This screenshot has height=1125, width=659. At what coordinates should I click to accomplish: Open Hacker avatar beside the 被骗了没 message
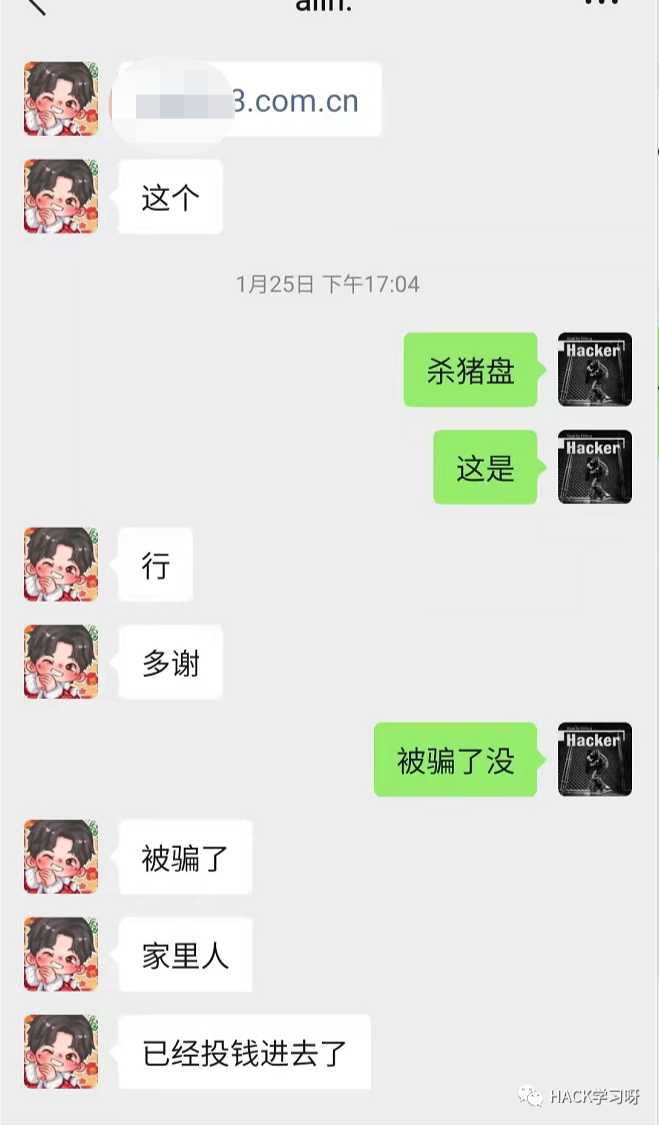pyautogui.click(x=595, y=760)
